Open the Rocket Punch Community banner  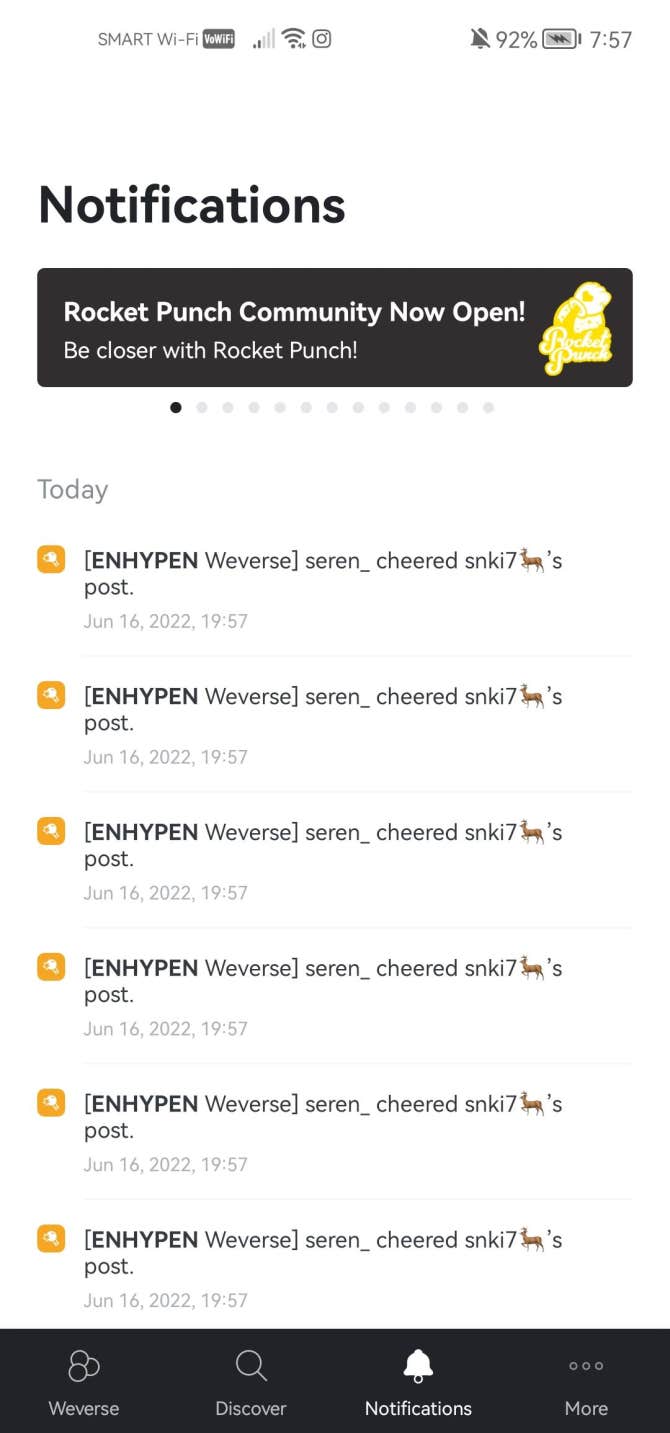point(334,327)
